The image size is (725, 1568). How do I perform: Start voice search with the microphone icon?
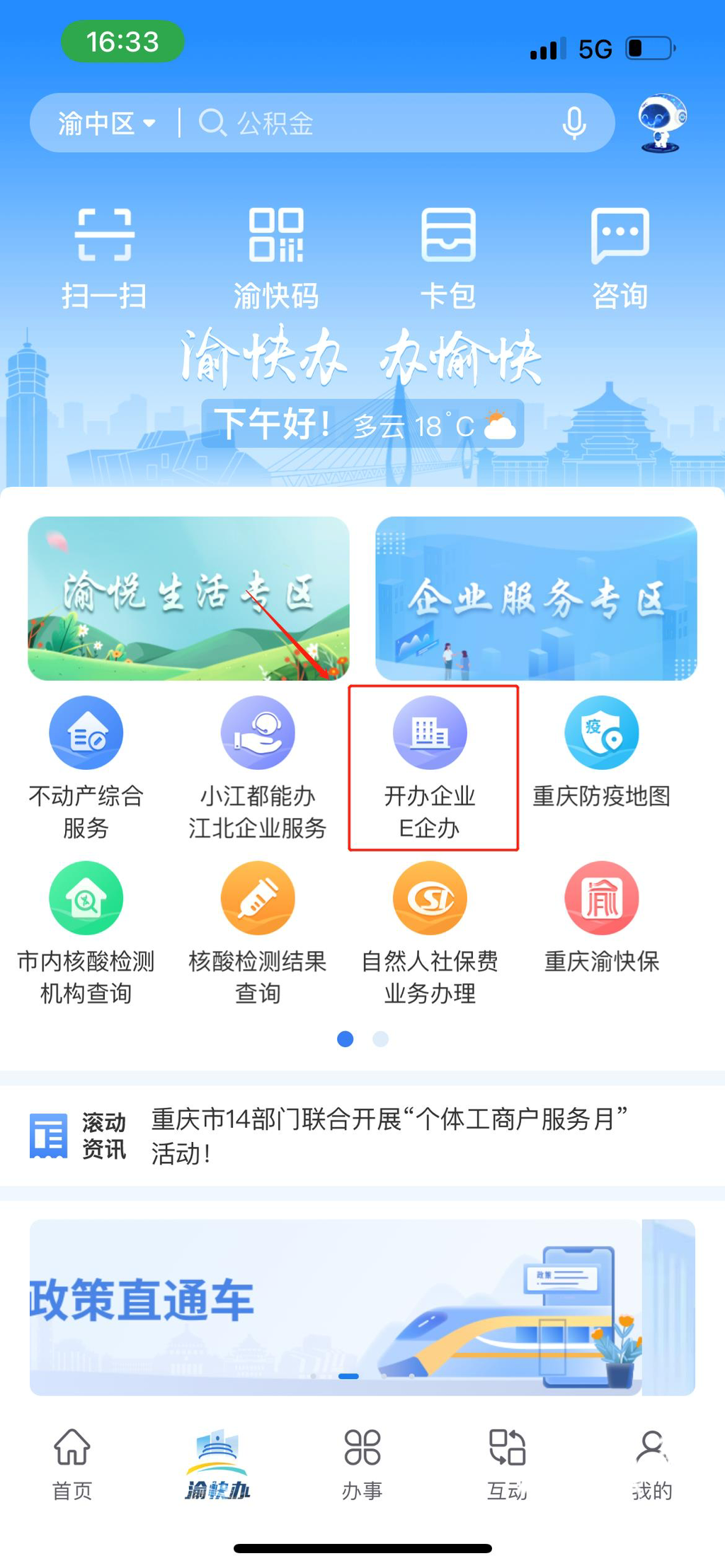[573, 123]
